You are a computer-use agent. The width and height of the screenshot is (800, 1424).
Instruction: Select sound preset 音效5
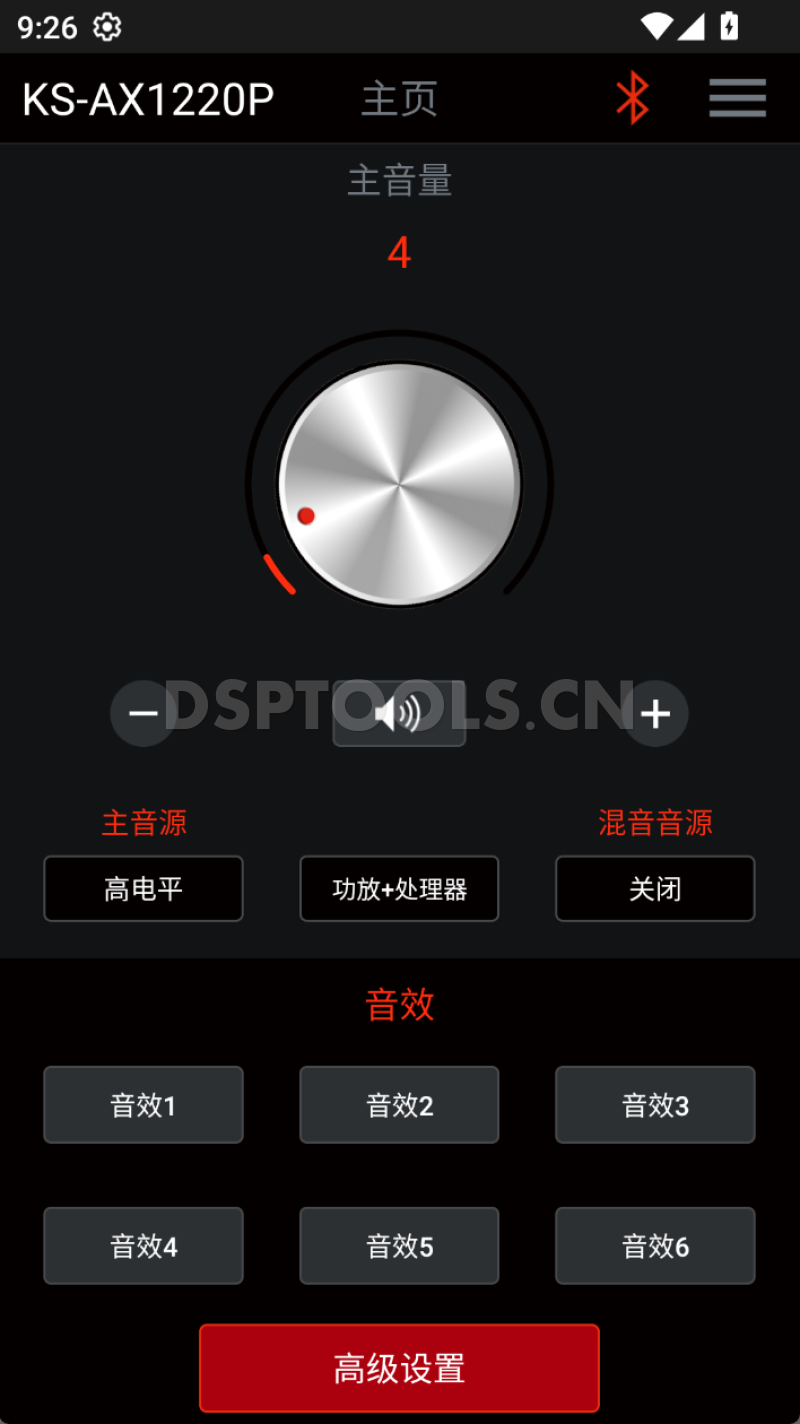point(399,1245)
